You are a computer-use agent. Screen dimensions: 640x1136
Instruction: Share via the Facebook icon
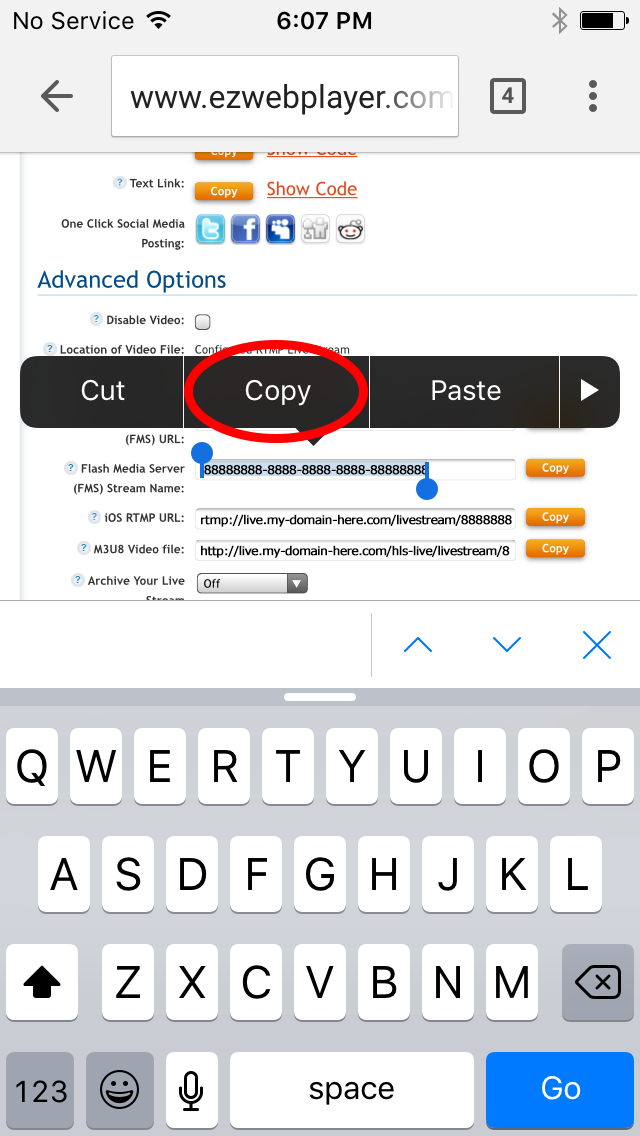click(x=246, y=229)
